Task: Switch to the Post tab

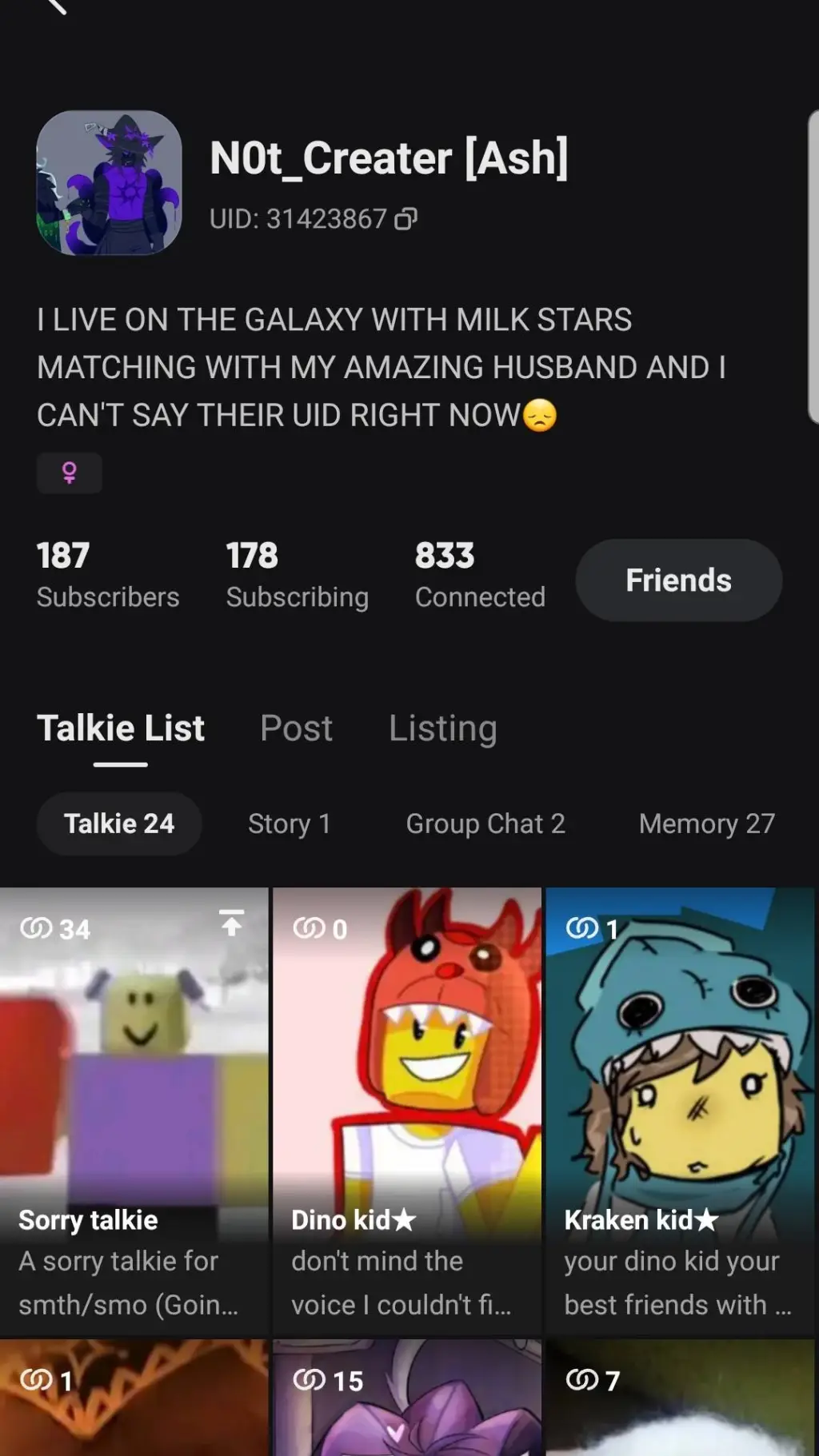Action: click(x=296, y=728)
